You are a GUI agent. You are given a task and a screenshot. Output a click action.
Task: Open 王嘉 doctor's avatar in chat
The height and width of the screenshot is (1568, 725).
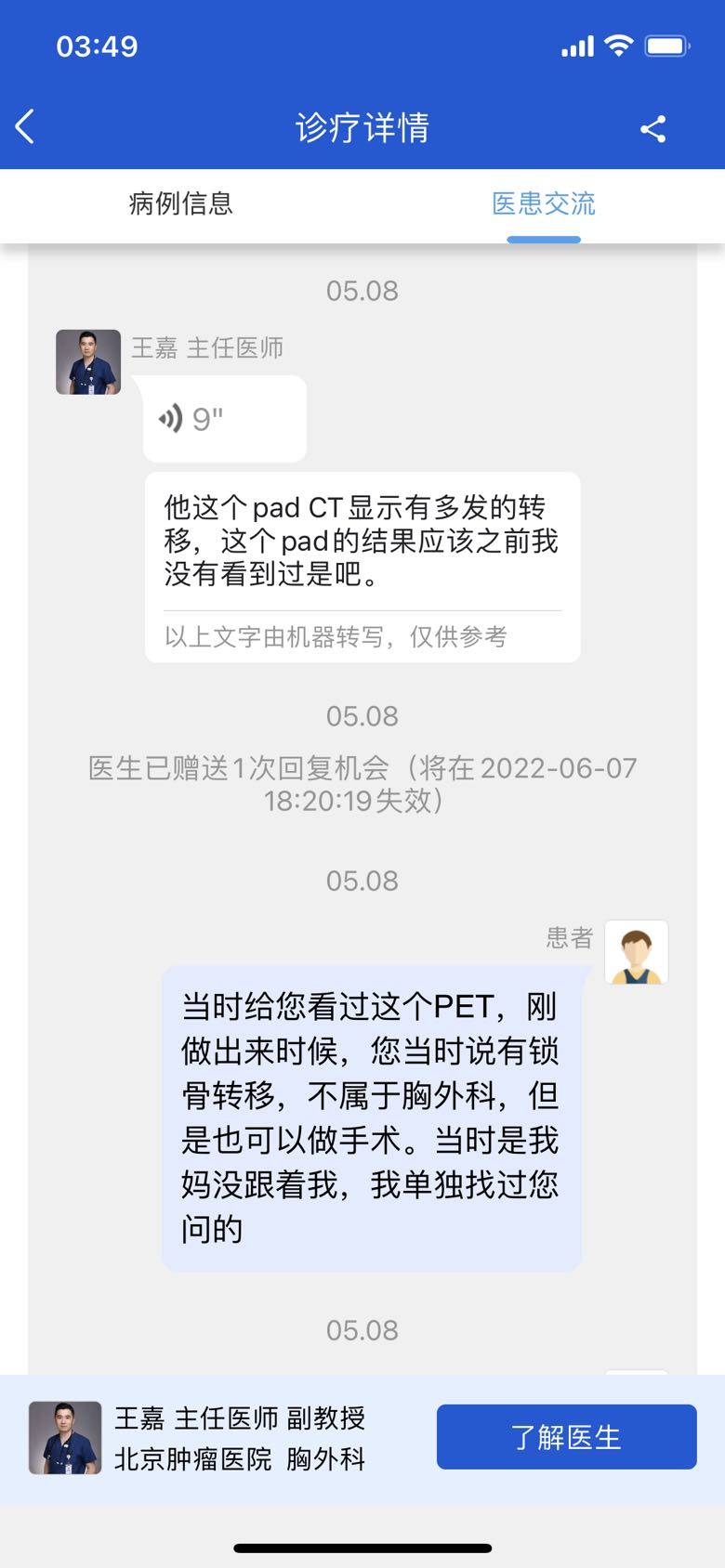click(x=88, y=362)
